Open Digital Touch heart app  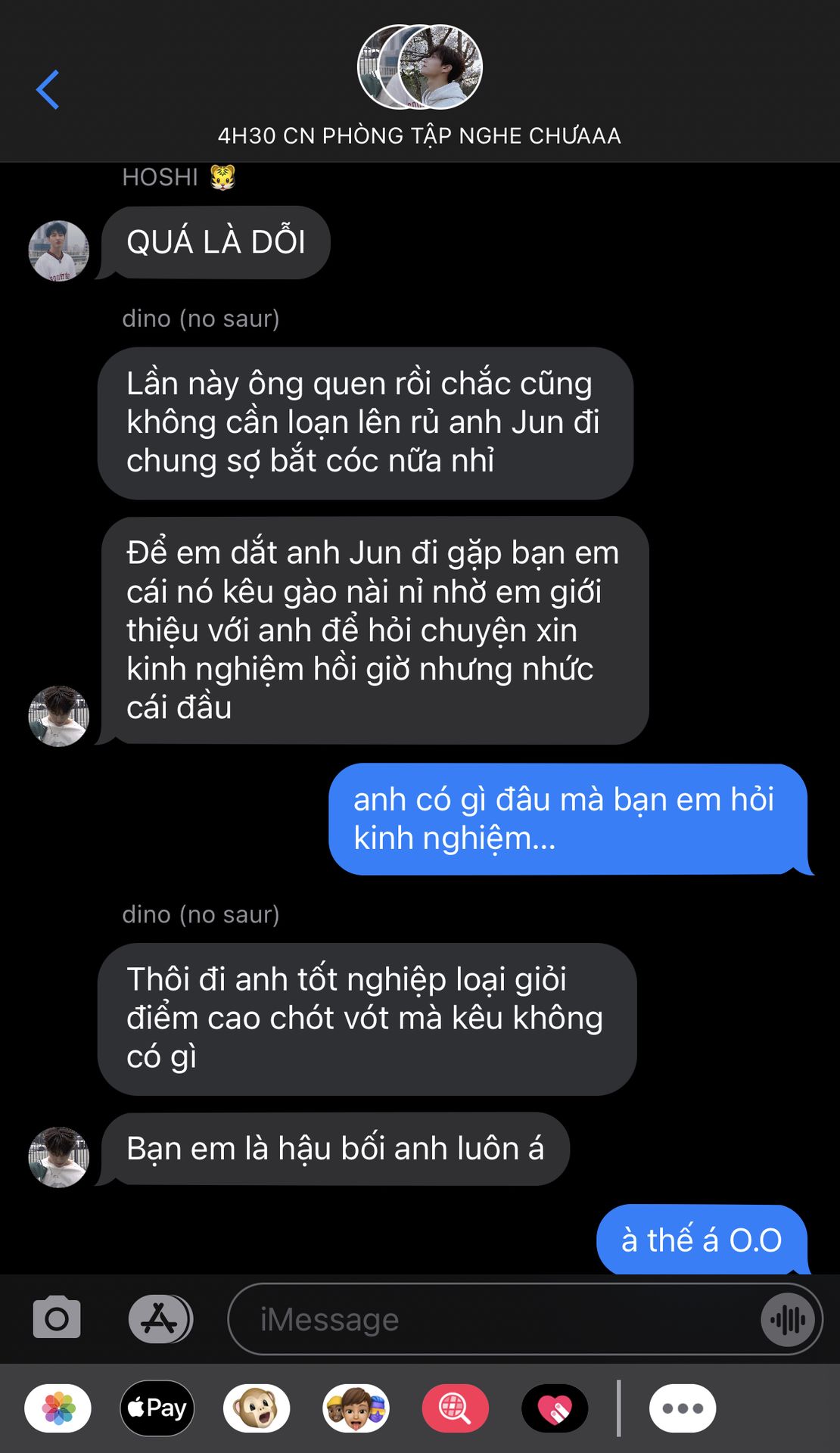coord(555,1408)
